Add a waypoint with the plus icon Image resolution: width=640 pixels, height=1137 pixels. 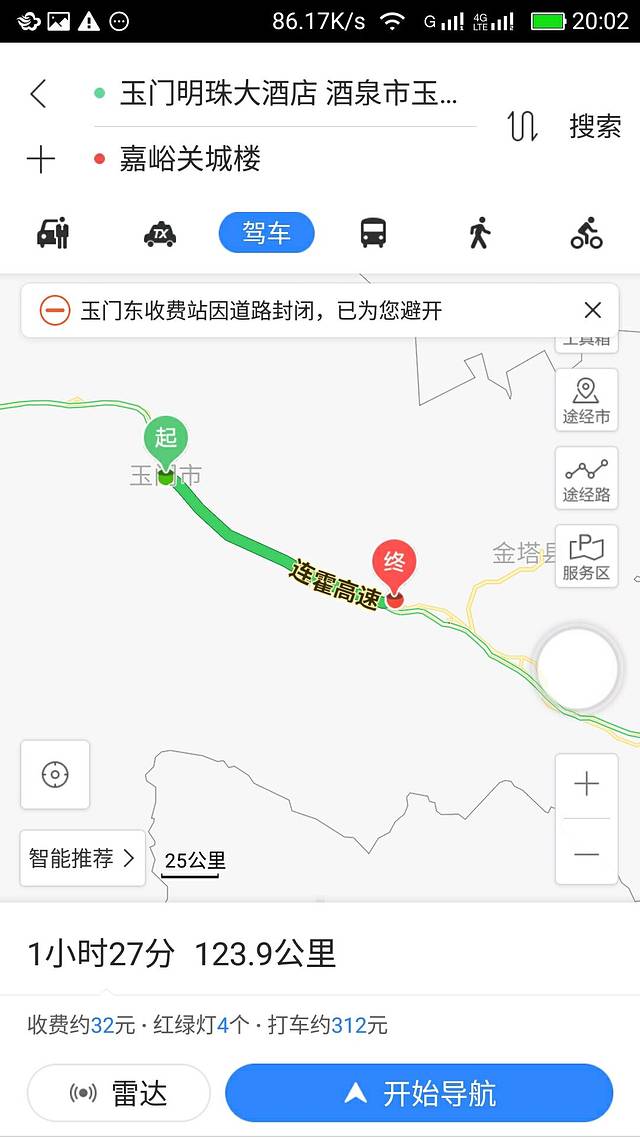(40, 160)
